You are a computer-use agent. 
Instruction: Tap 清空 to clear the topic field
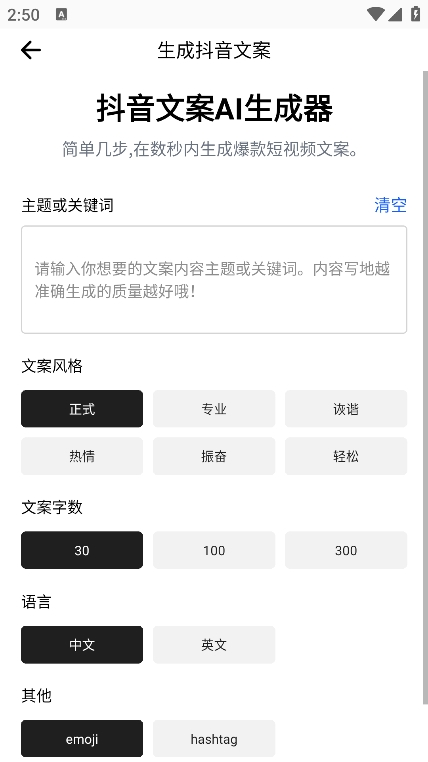click(x=390, y=205)
